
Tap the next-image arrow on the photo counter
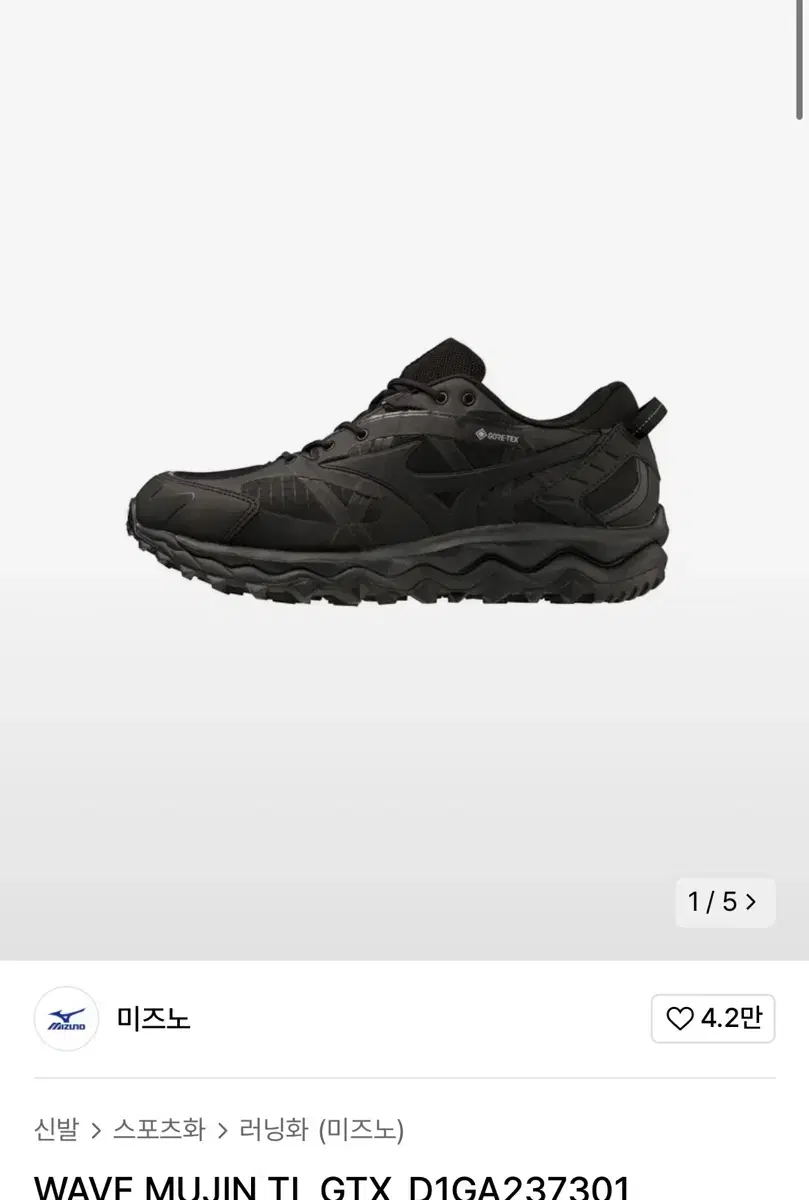tap(752, 903)
